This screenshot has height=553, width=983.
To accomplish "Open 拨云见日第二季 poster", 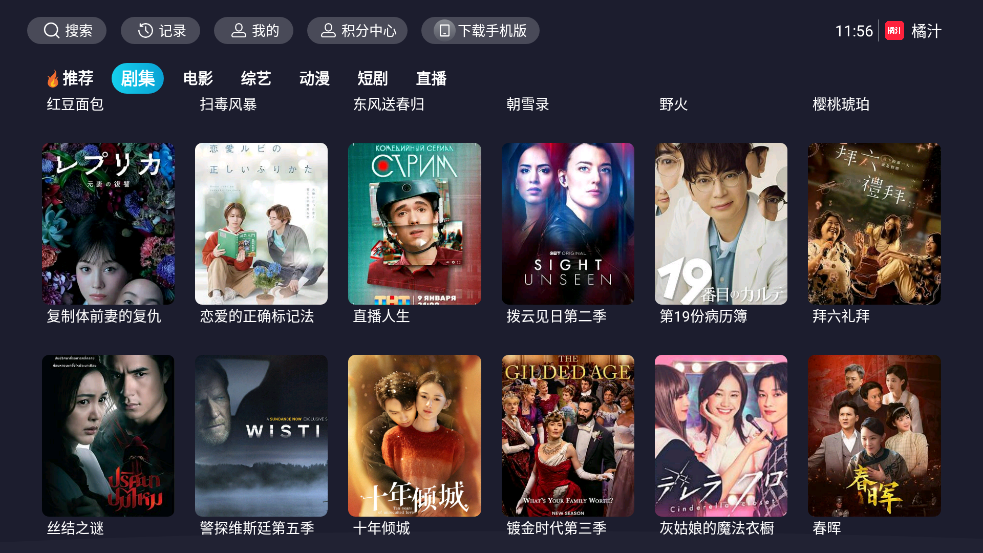I will [x=568, y=224].
